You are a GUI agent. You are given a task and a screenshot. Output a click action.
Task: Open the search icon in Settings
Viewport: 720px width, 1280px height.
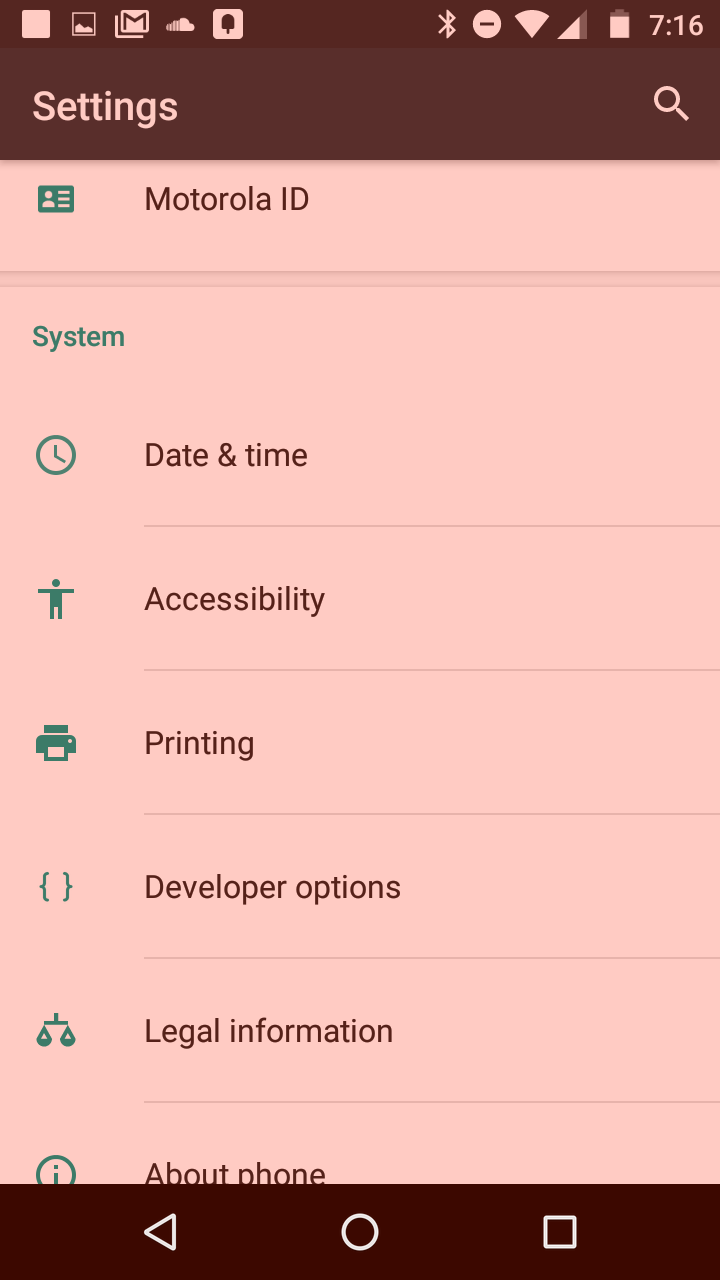coord(671,104)
